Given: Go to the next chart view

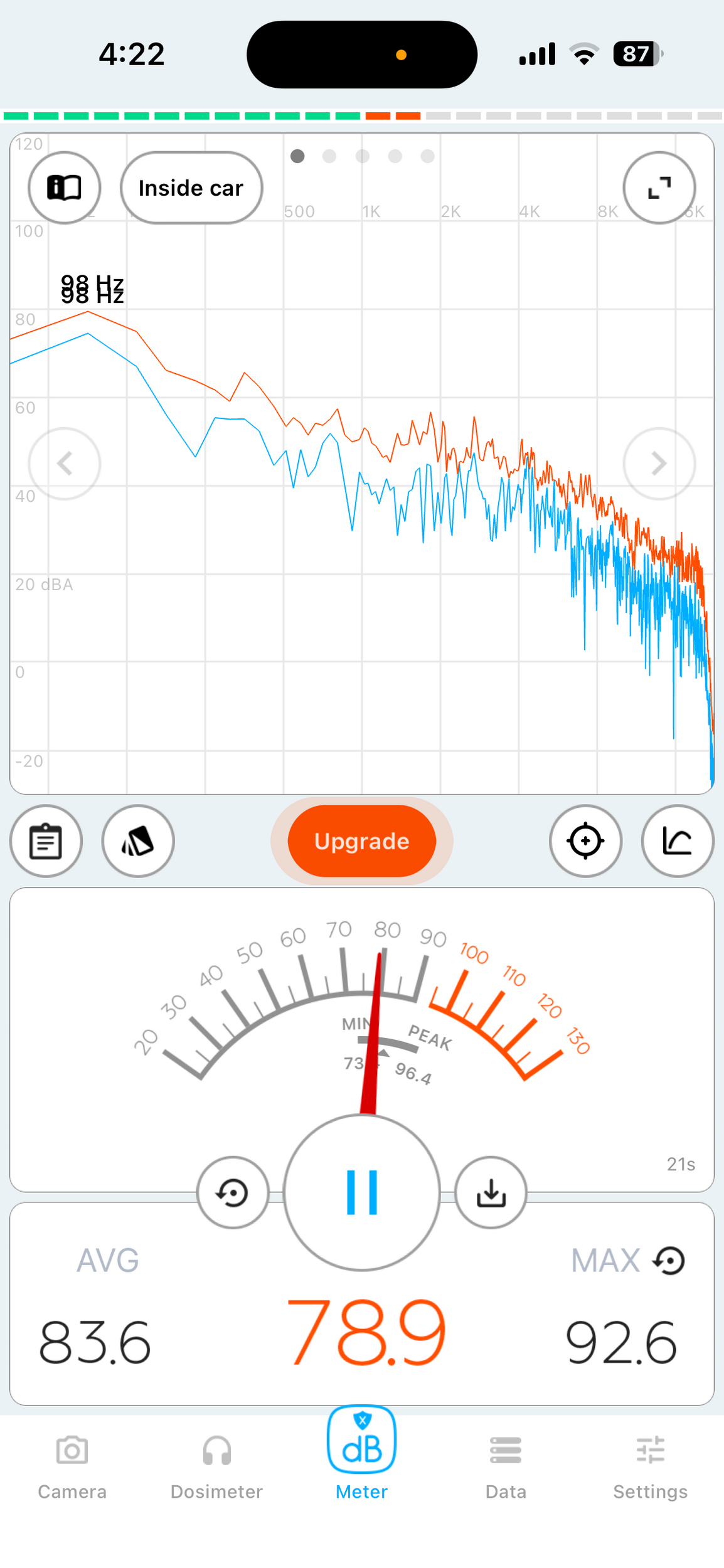Looking at the screenshot, I should click(659, 464).
